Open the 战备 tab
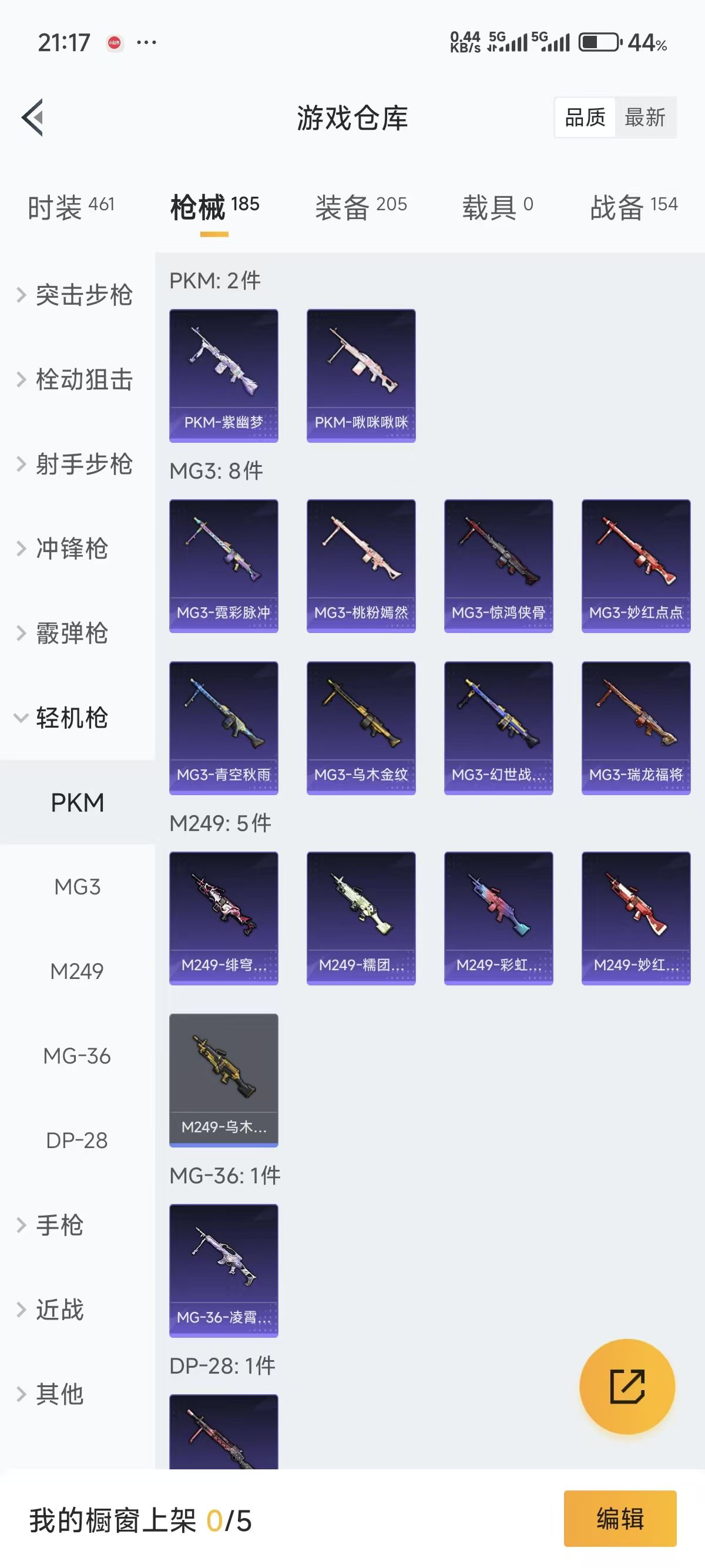Image resolution: width=705 pixels, height=1568 pixels. (x=633, y=207)
